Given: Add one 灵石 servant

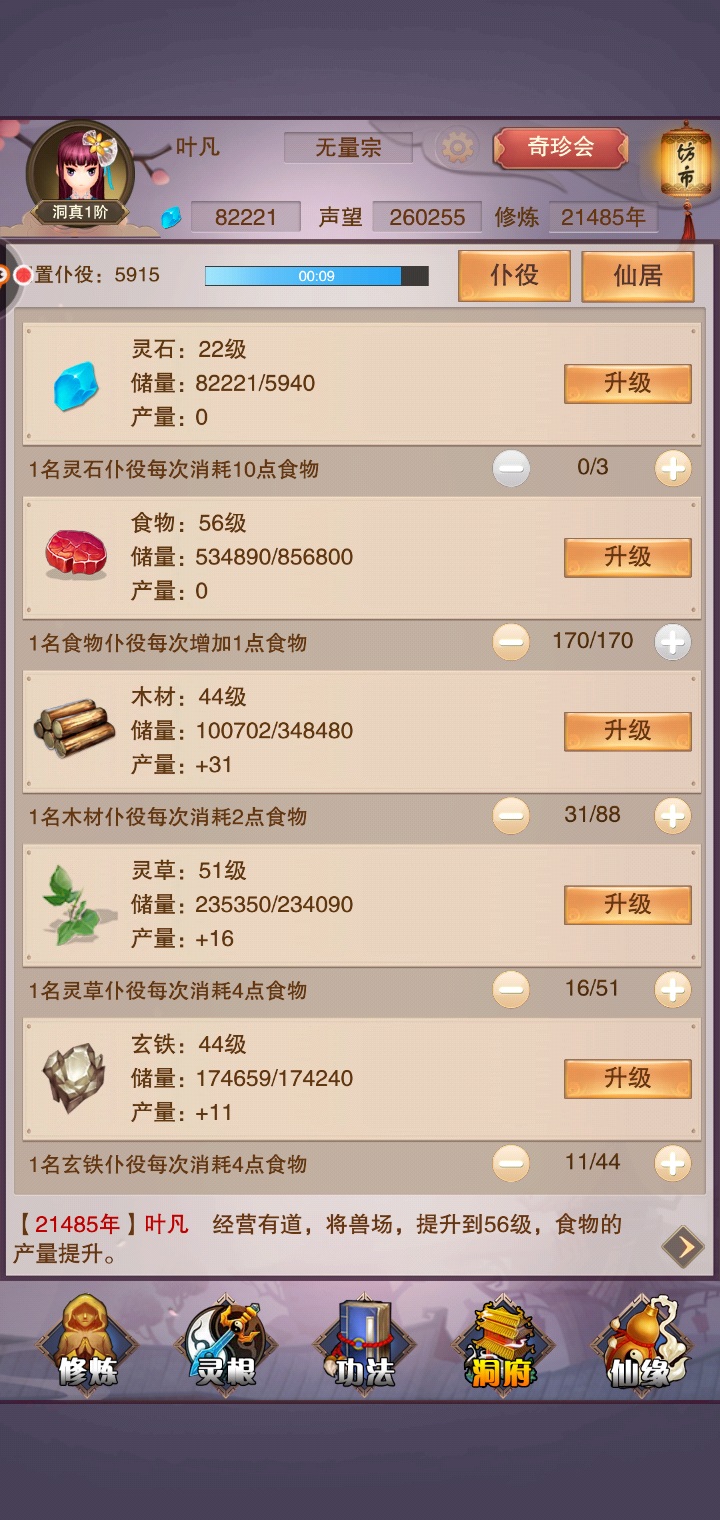Looking at the screenshot, I should pos(673,468).
